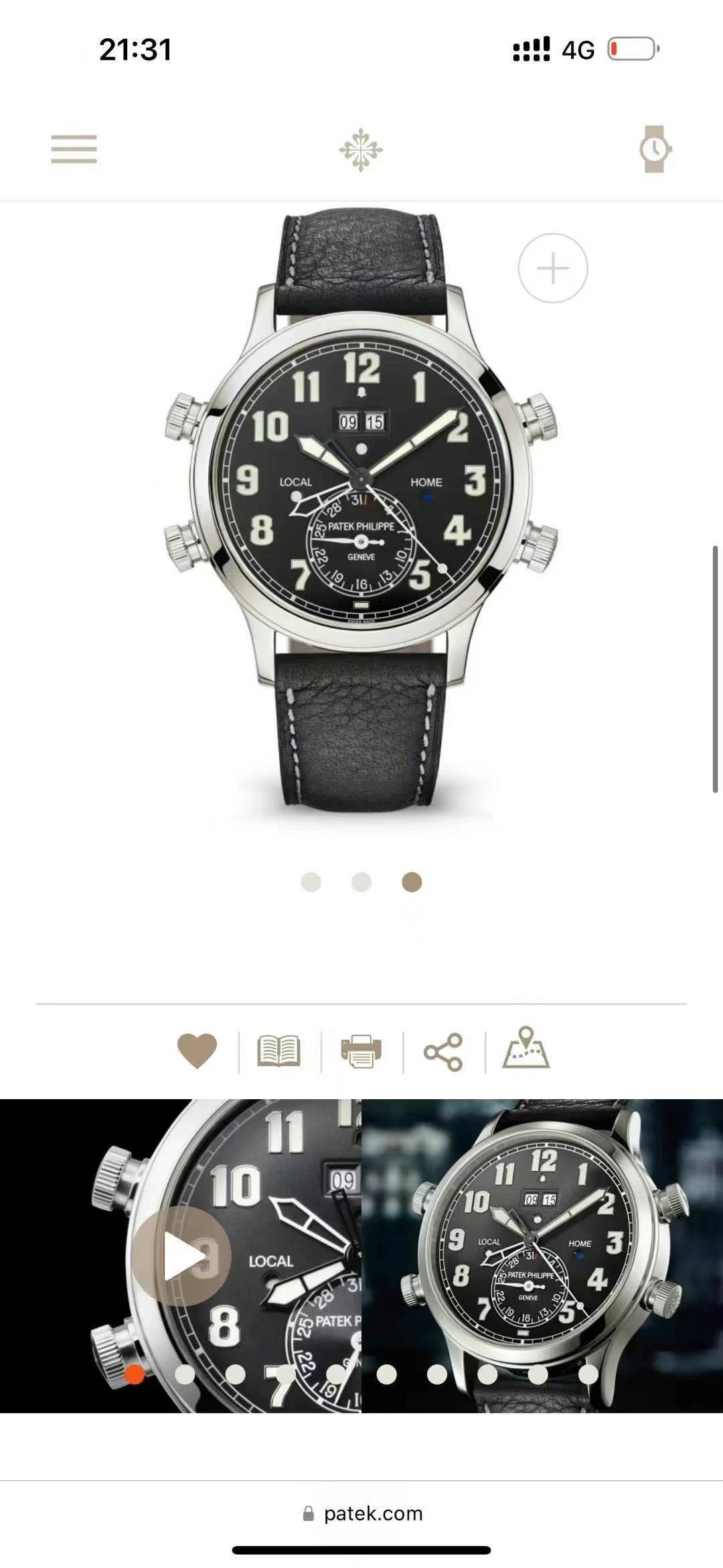Open the watch photo on city background
Screen dimensions: 723x1568
pyautogui.click(x=542, y=1256)
